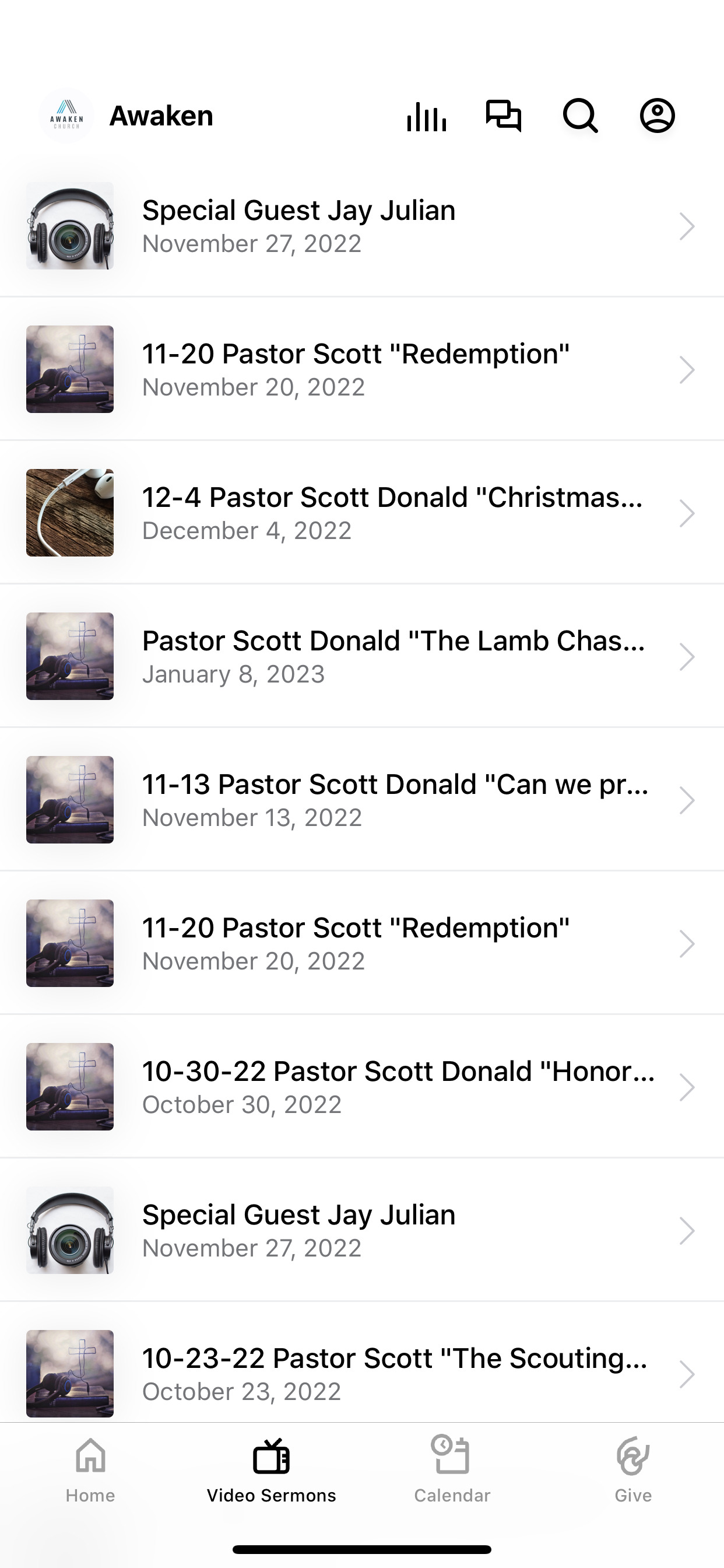Open 11-13 Pastor Scott Donald sermon
Viewport: 724px width, 1568px height.
point(362,800)
